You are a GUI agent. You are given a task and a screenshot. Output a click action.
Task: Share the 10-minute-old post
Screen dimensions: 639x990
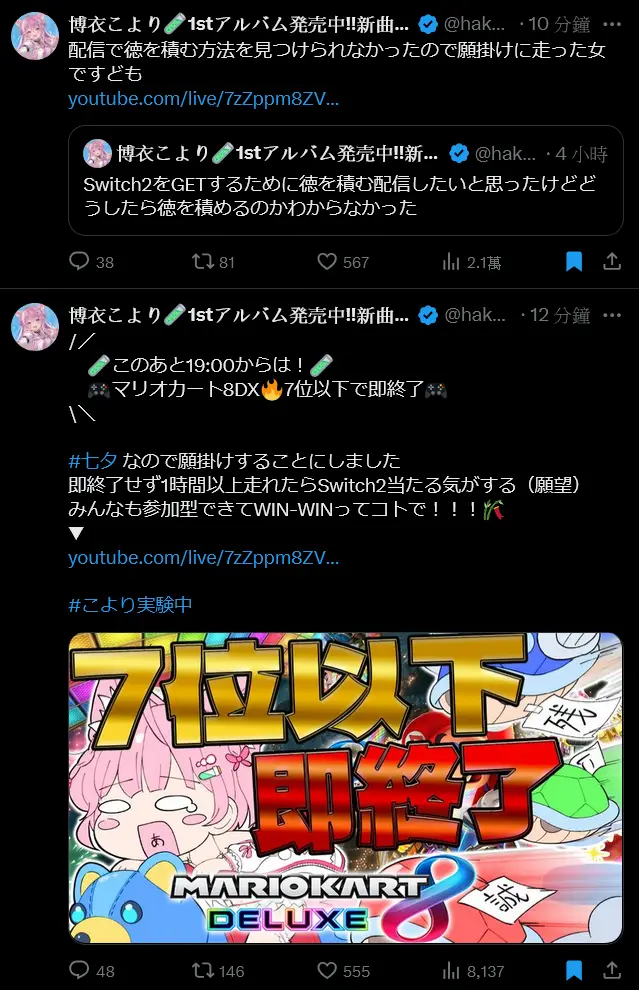612,262
